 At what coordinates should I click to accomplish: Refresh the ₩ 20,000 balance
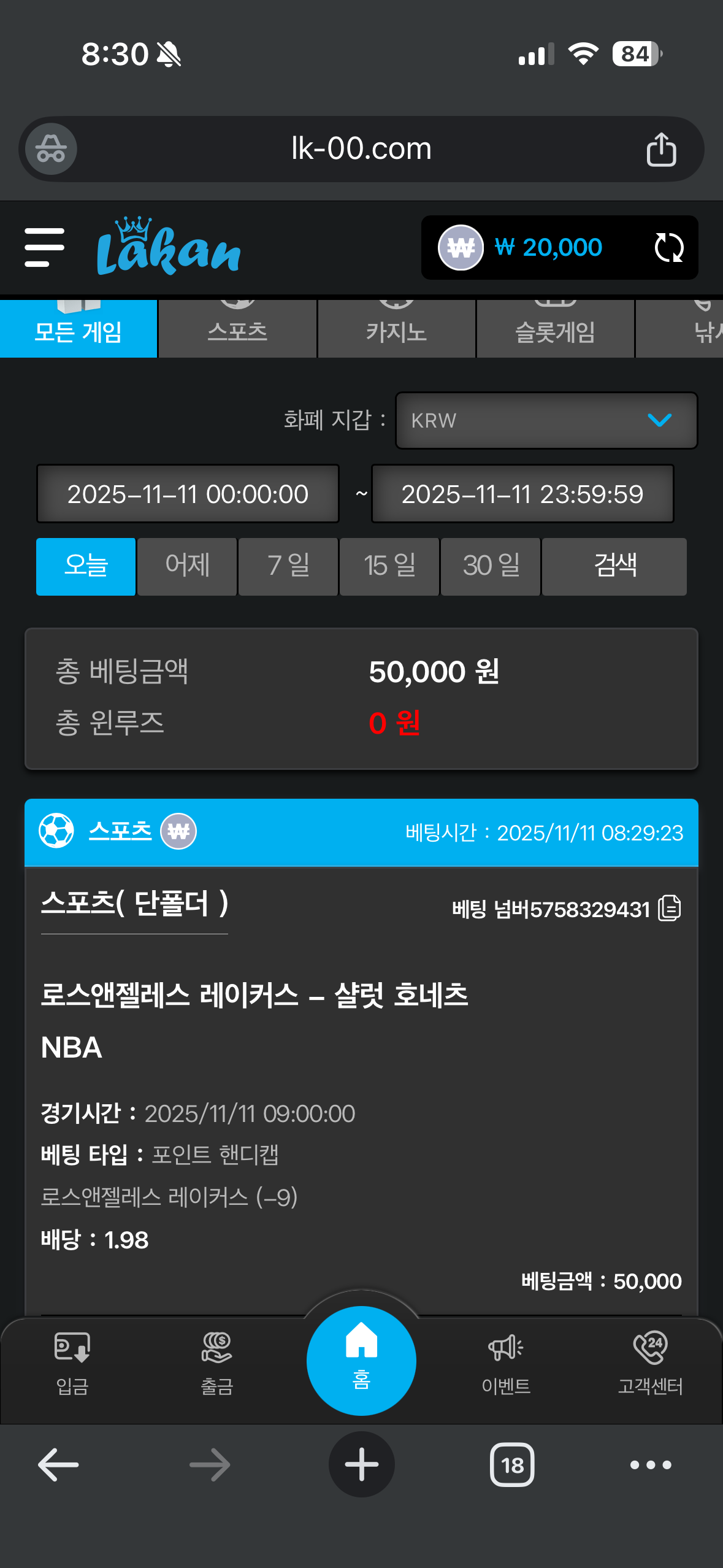pos(668,248)
